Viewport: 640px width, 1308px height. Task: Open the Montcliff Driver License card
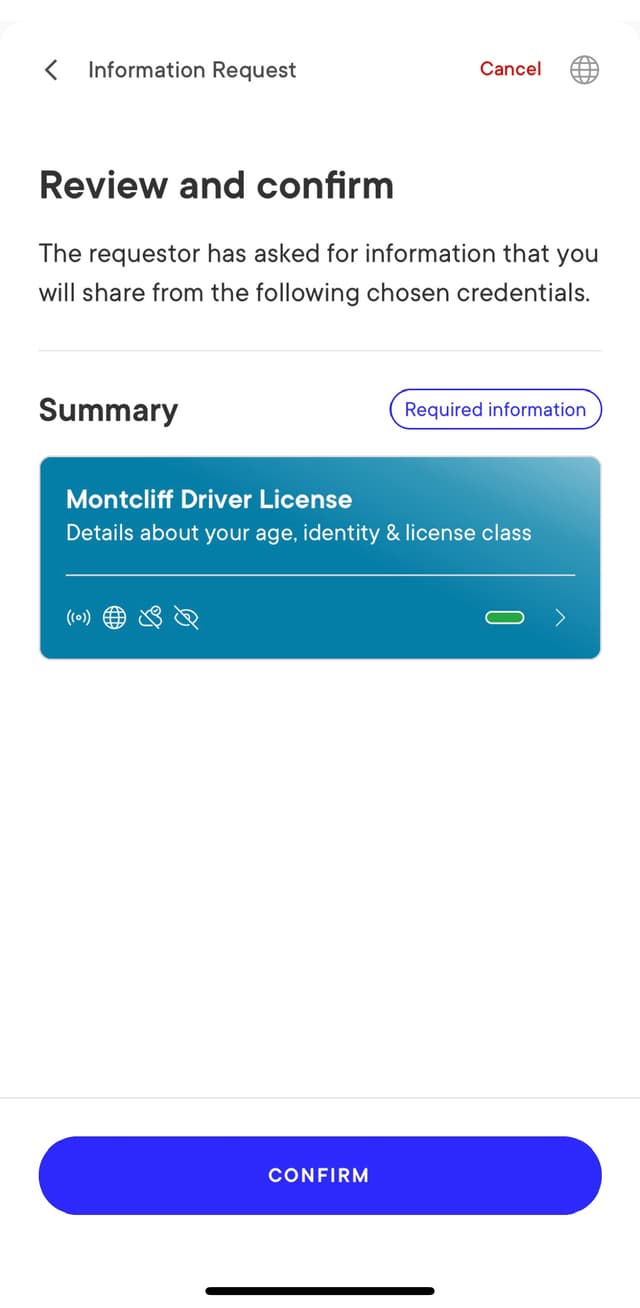[320, 557]
